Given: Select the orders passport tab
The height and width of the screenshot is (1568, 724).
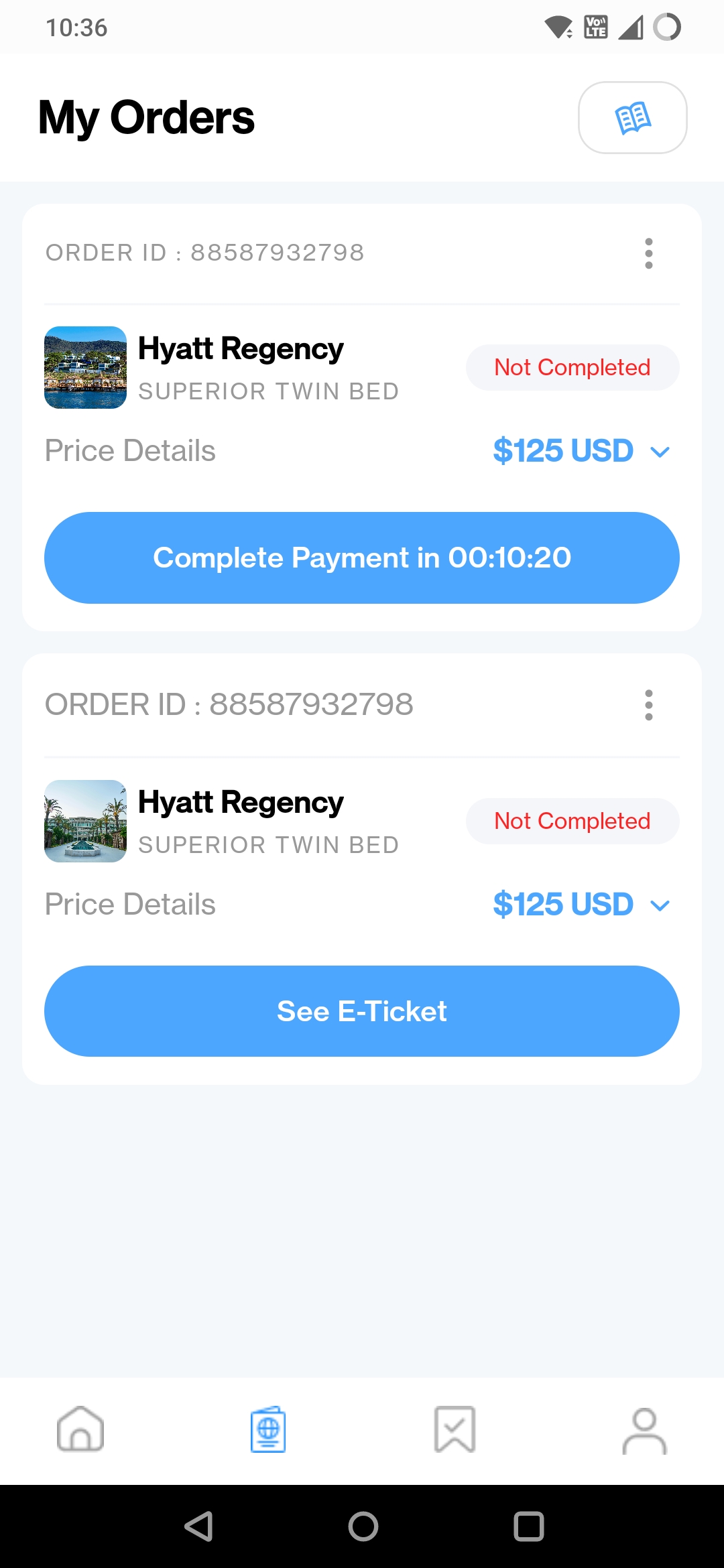Looking at the screenshot, I should pos(268,1429).
